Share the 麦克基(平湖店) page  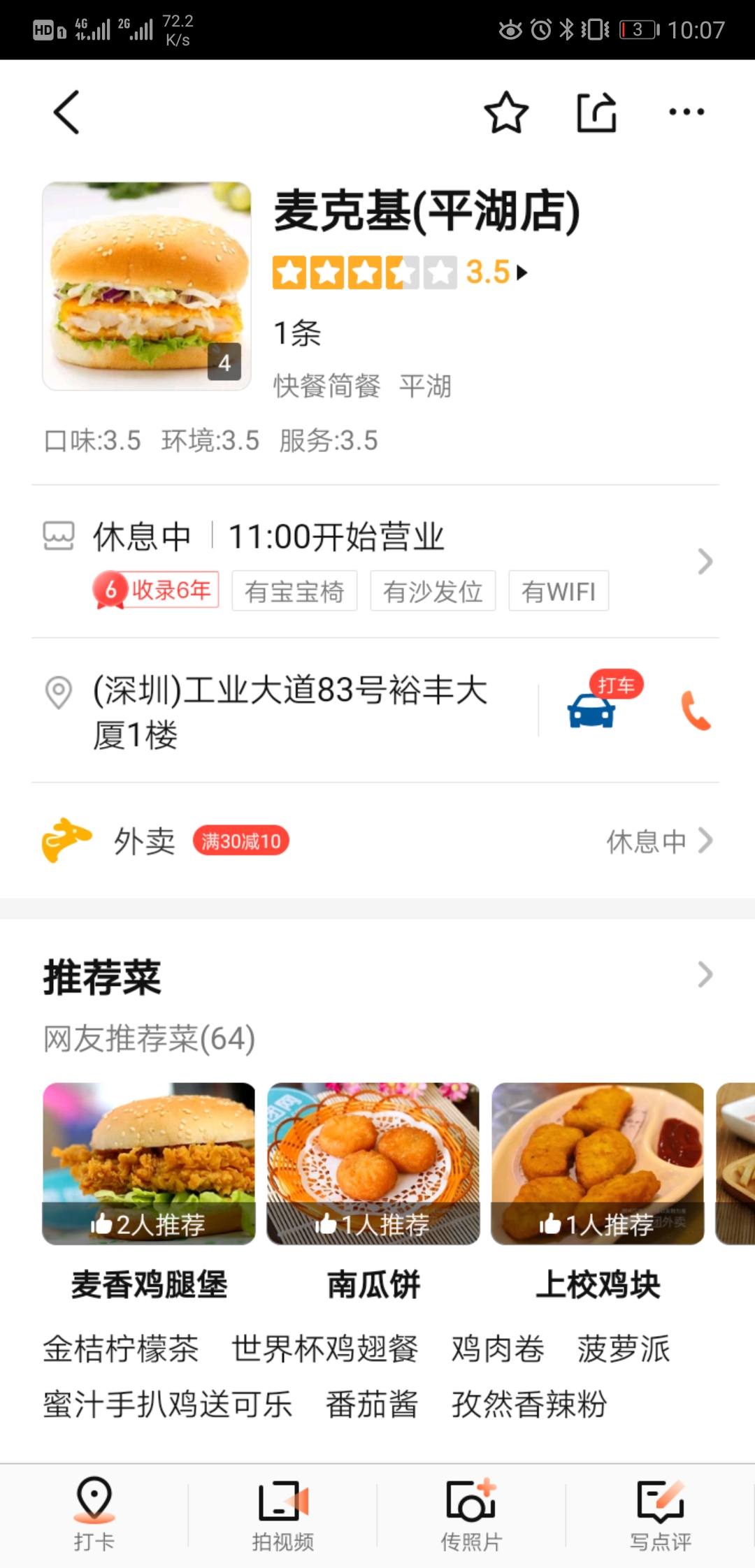596,112
